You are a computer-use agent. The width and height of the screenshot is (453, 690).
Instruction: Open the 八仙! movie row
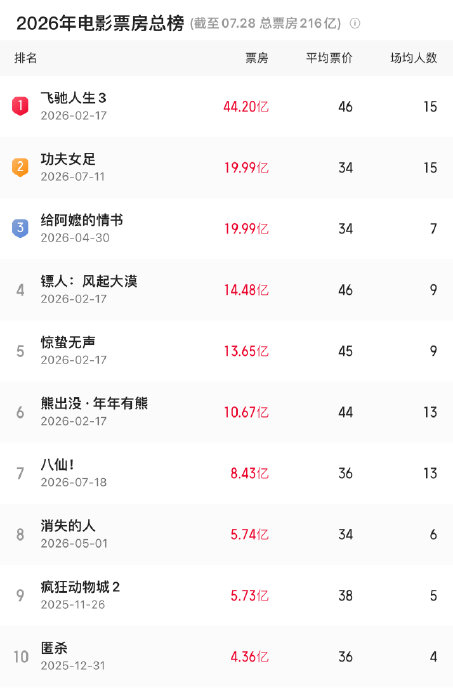tap(226, 473)
